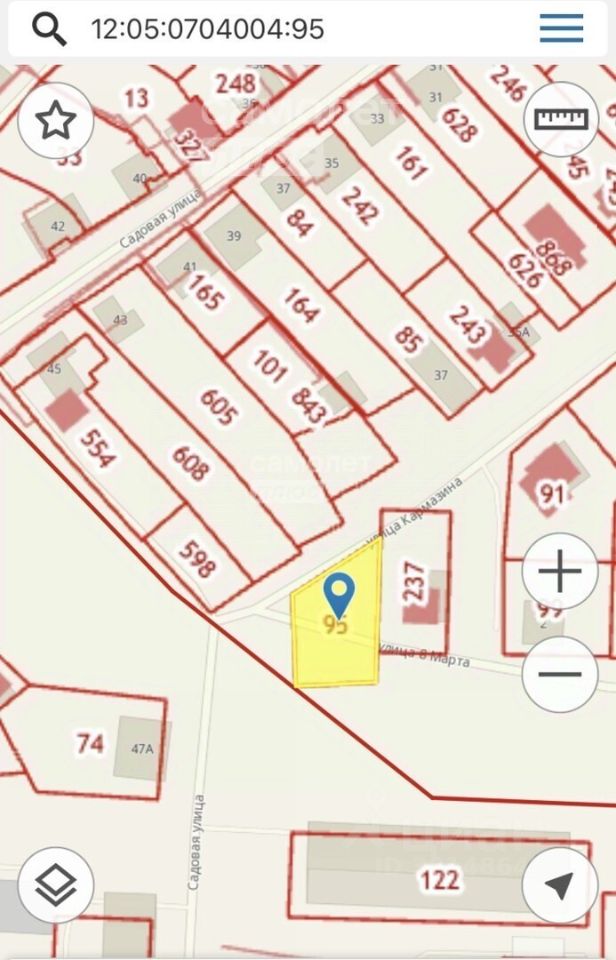Zoom out of the map

560,674
